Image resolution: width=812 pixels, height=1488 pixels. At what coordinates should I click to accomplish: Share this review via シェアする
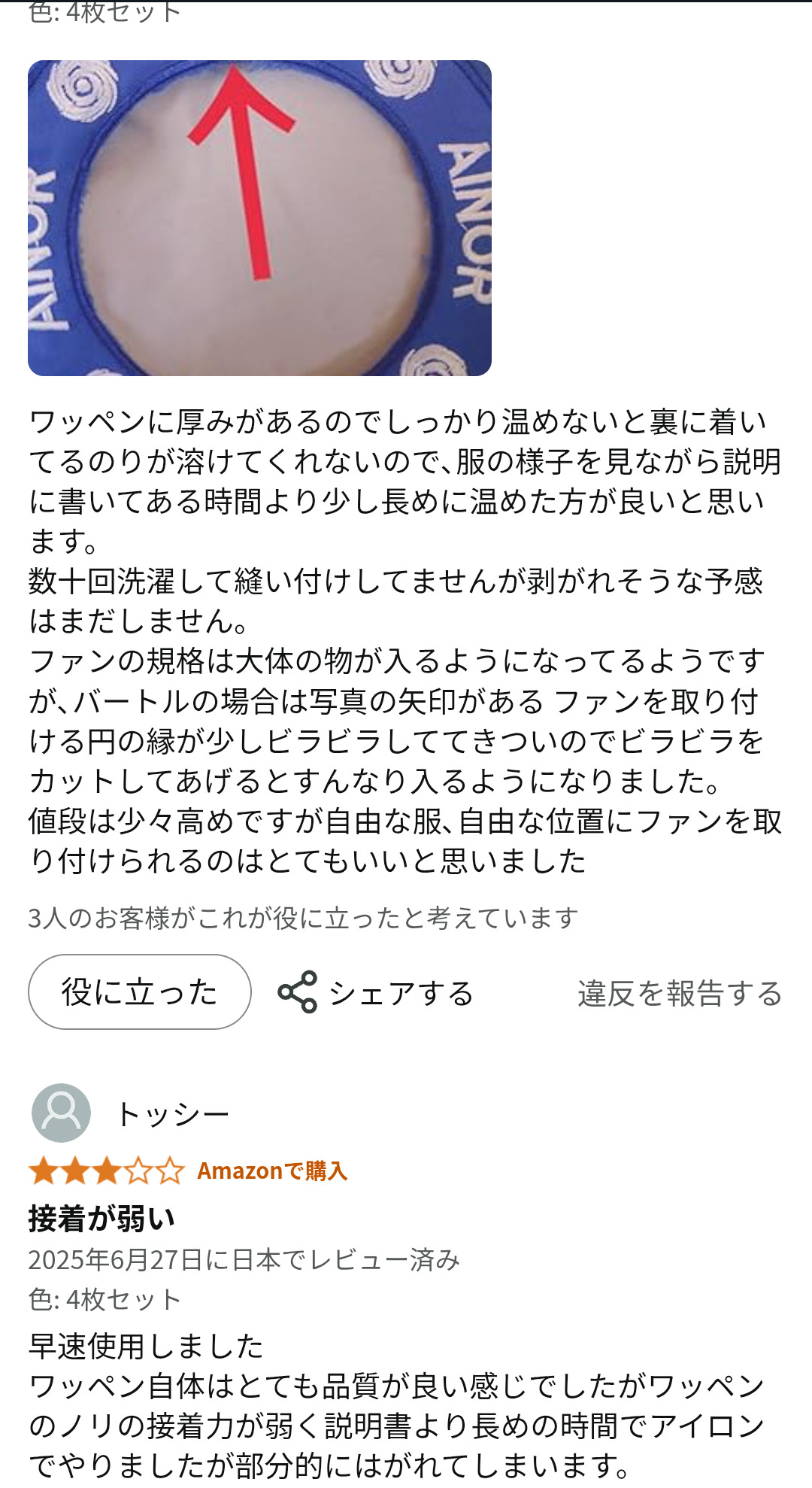(376, 993)
